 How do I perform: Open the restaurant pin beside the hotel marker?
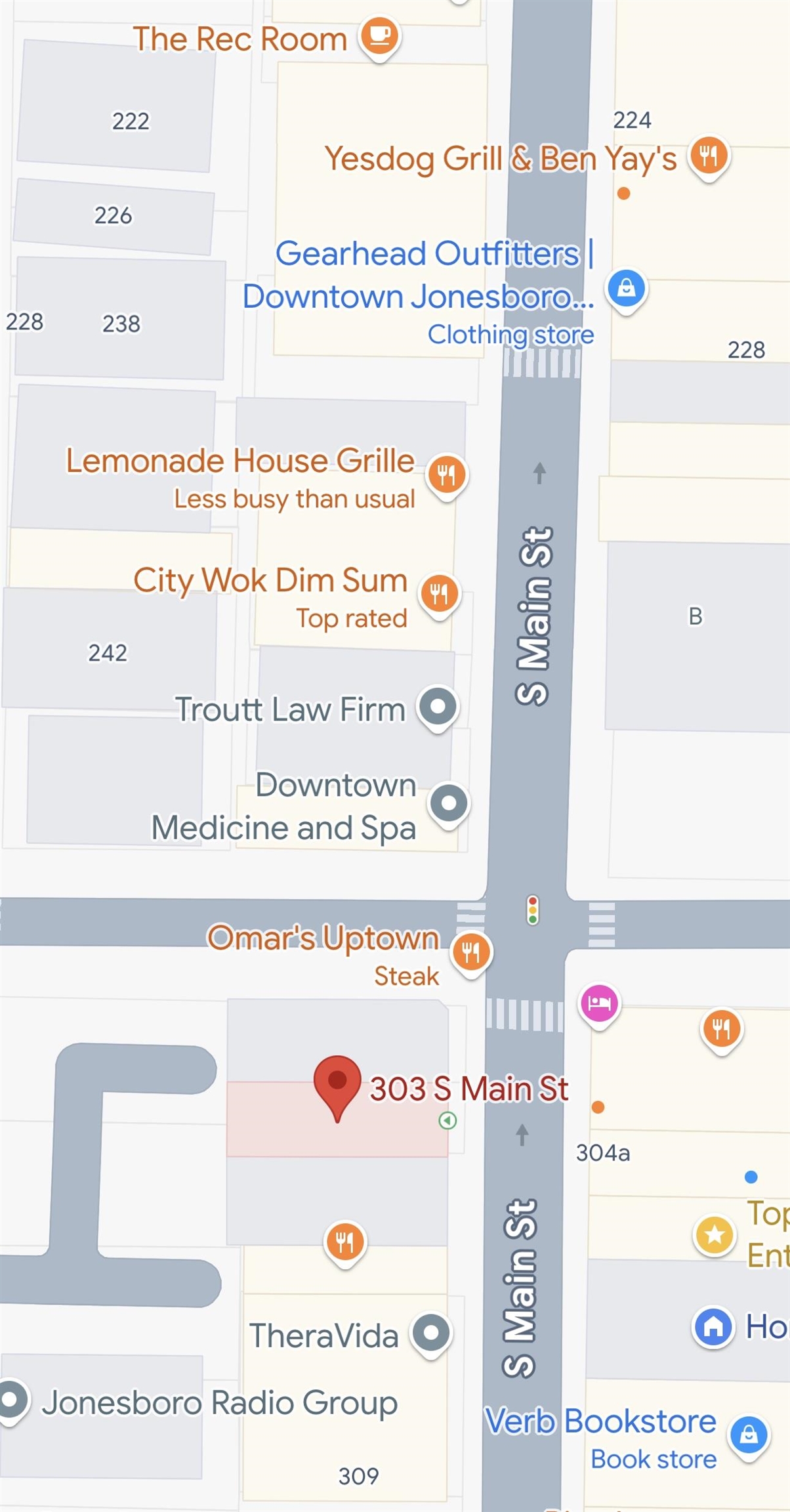pyautogui.click(x=721, y=1030)
